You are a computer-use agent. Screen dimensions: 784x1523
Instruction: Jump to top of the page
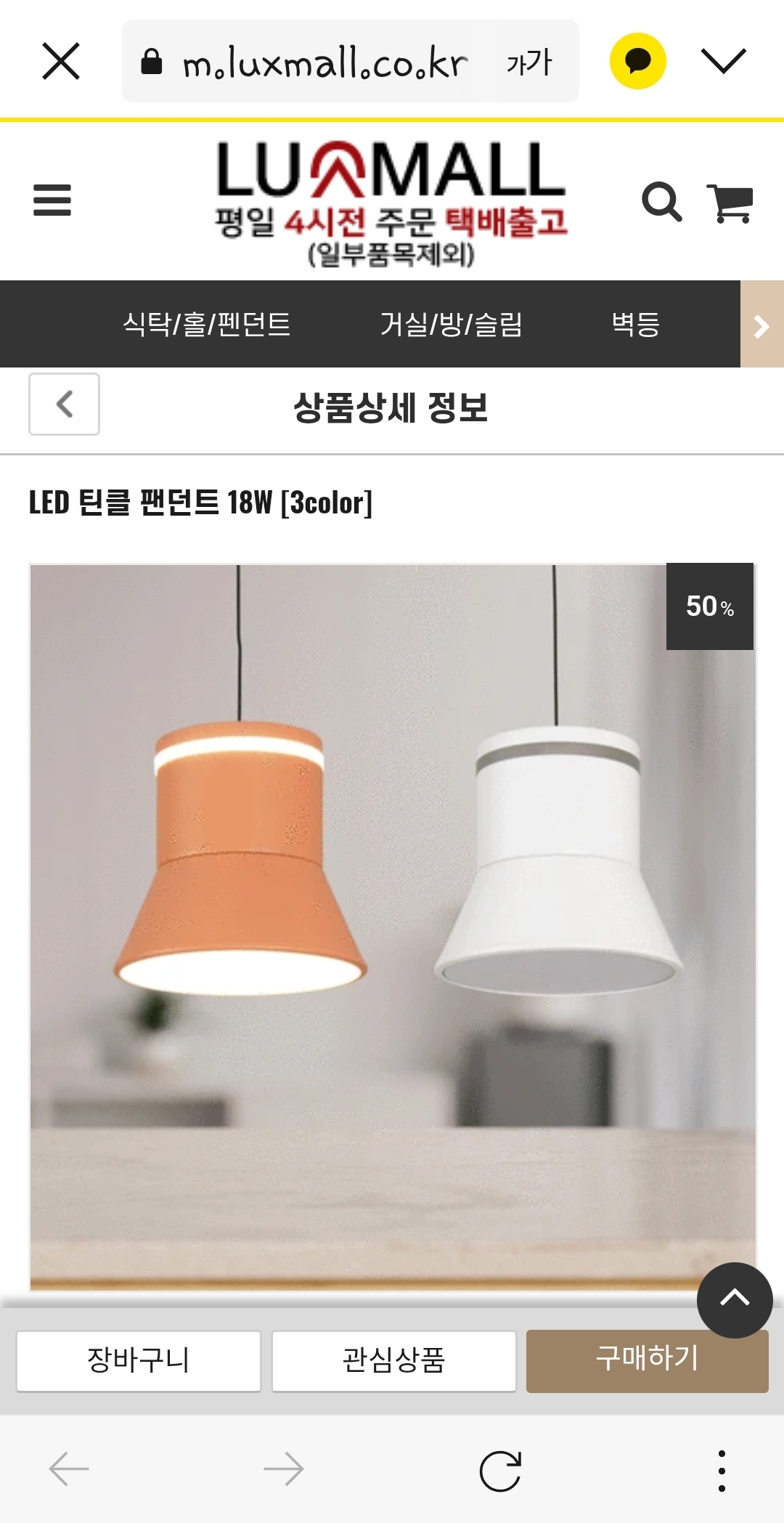point(734,1300)
